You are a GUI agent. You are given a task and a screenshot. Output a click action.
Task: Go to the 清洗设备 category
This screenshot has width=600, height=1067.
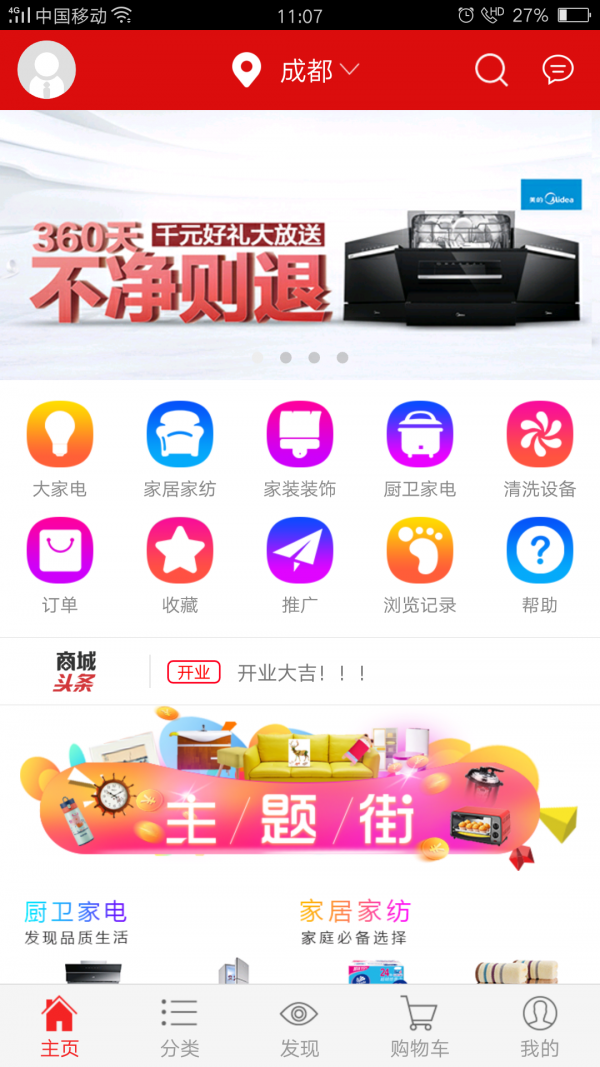point(540,448)
